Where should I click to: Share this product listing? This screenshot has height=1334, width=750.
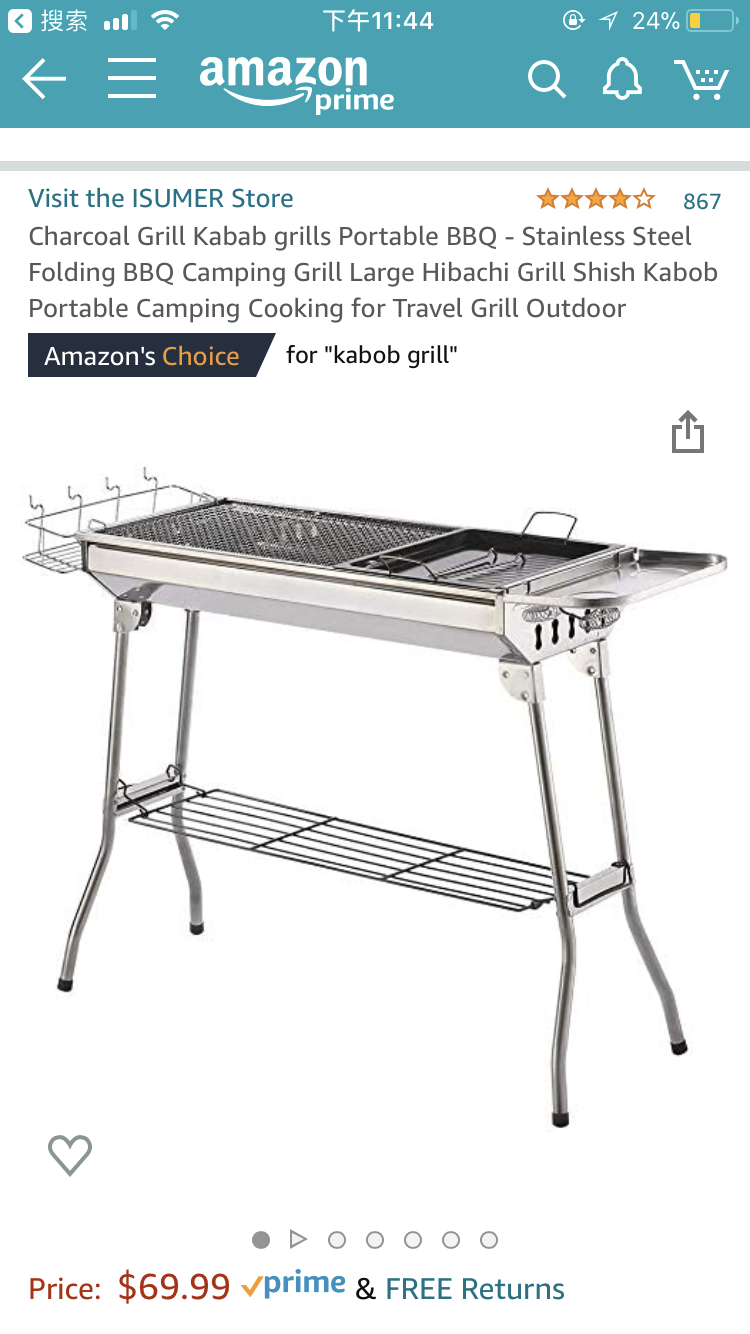coord(687,432)
